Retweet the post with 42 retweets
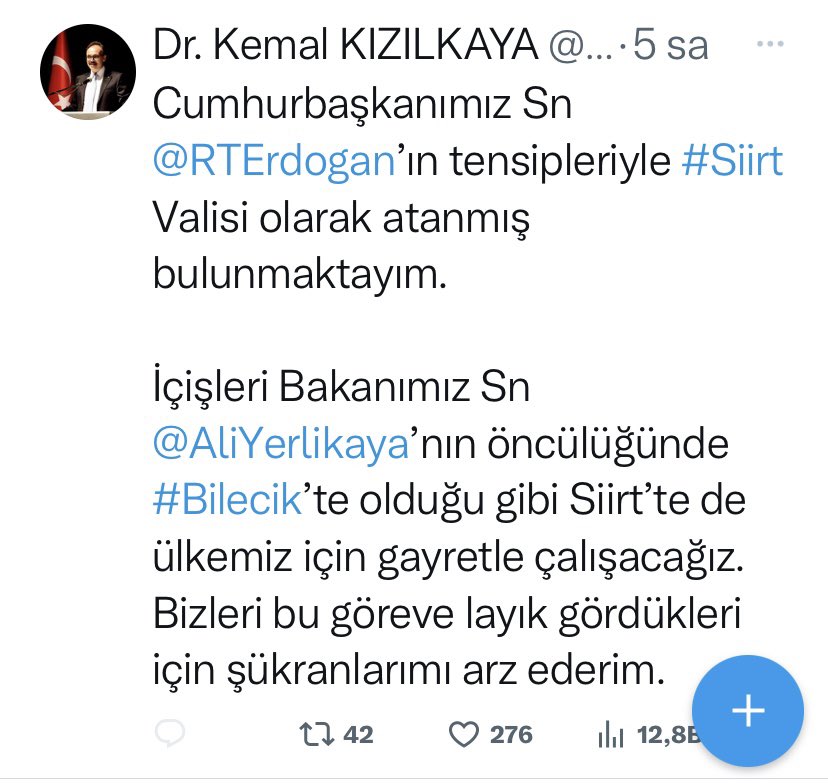The height and width of the screenshot is (784, 828). 318,734
